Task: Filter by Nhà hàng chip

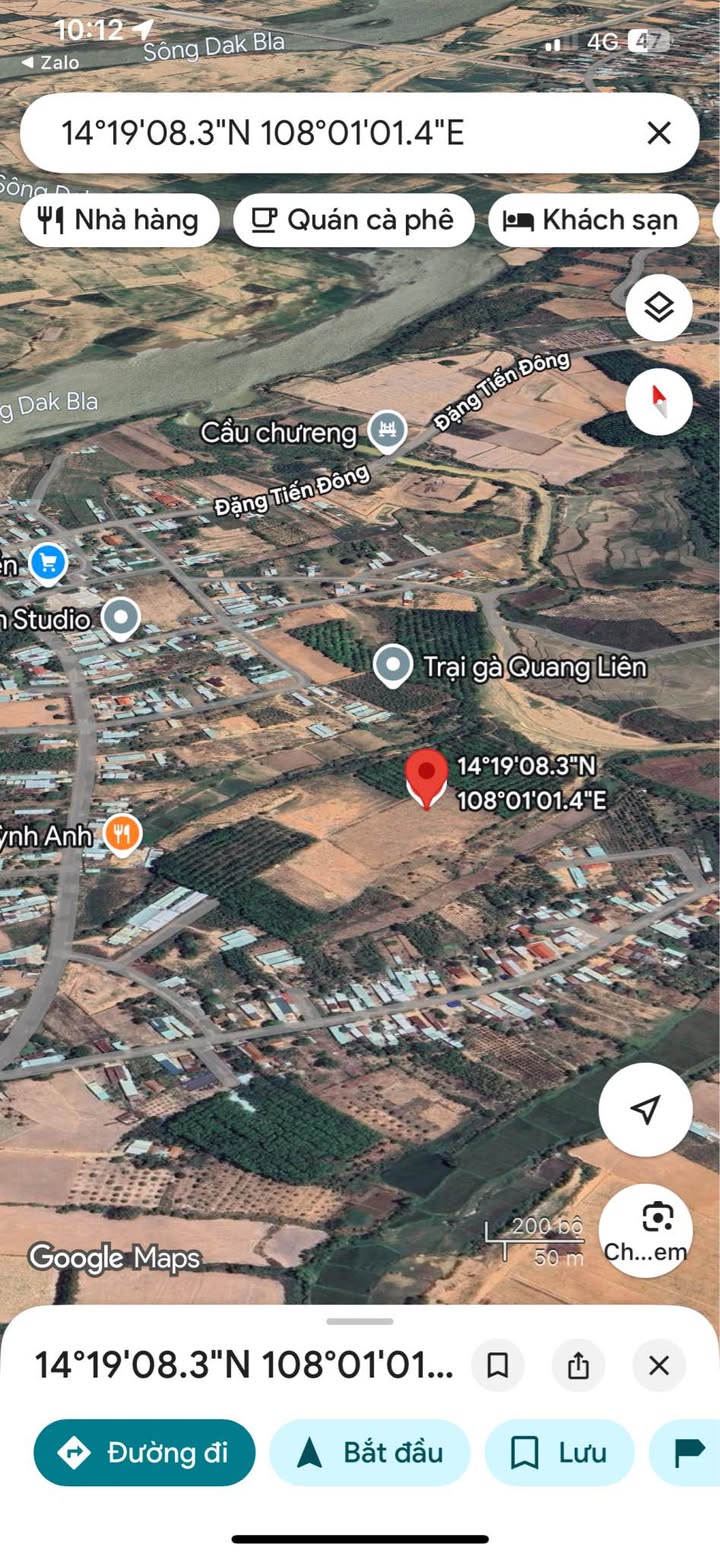Action: pos(119,220)
